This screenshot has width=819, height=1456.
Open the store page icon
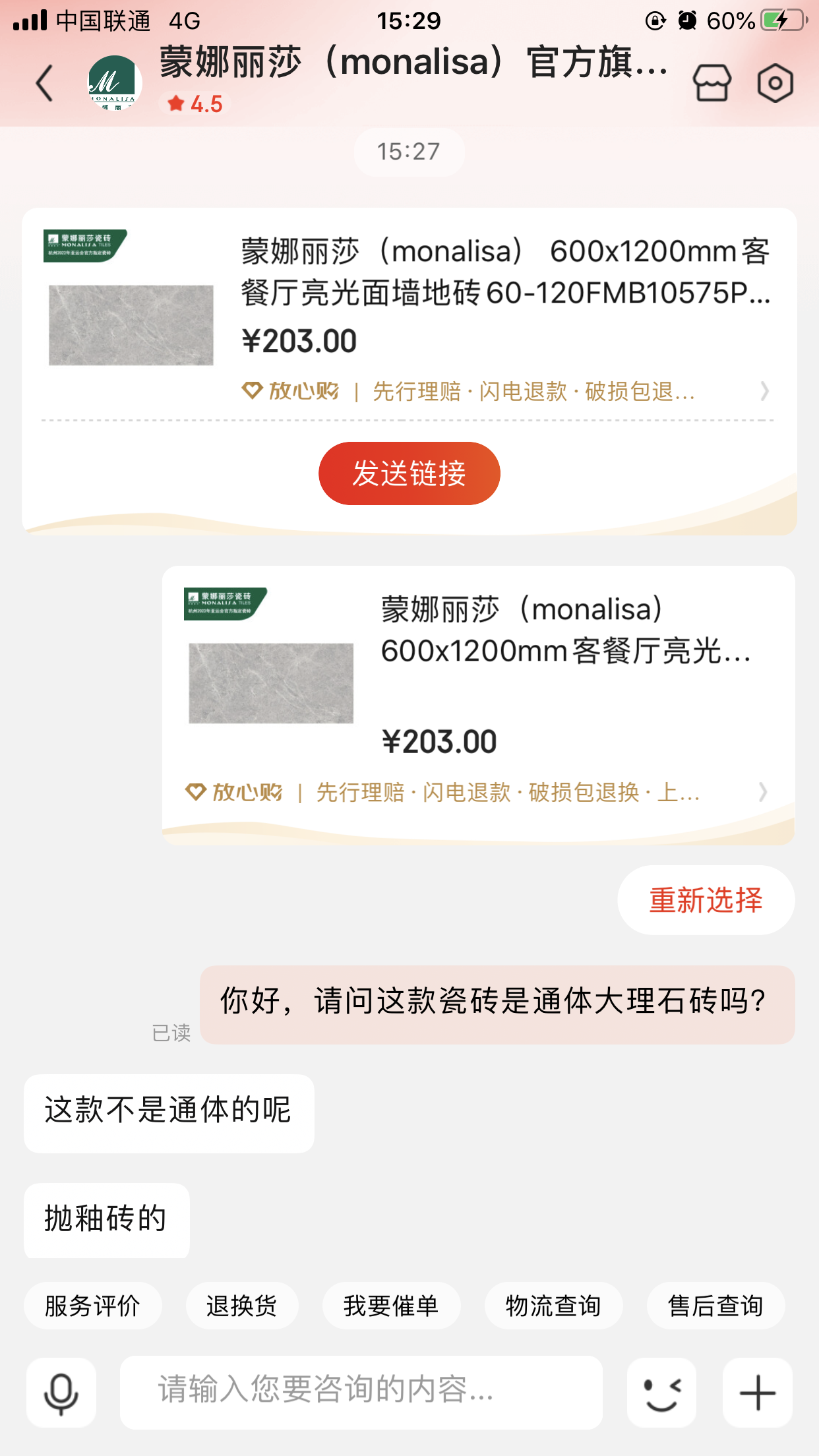[x=712, y=84]
